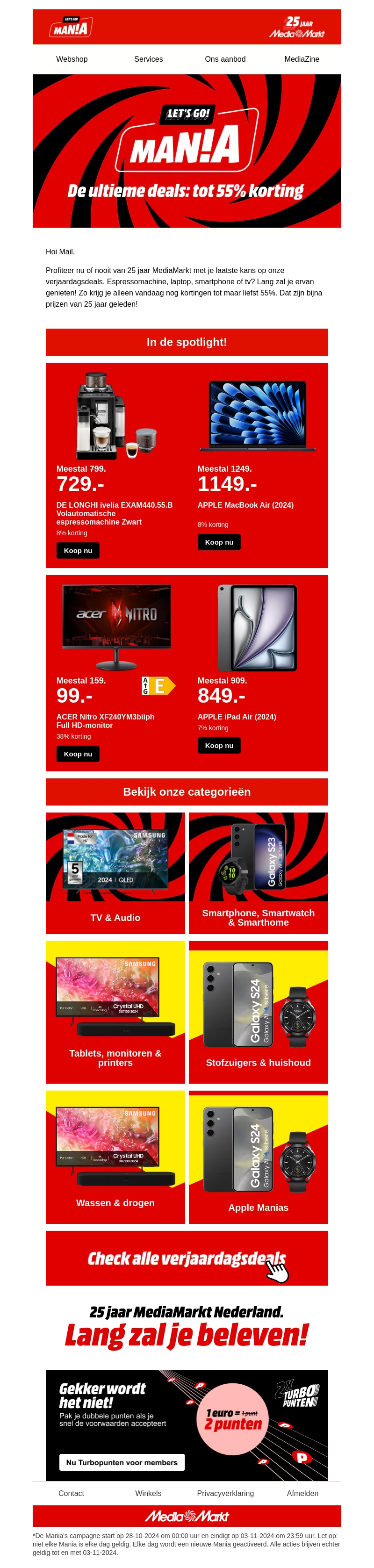Read the Privacyverklaring

click(x=225, y=1493)
